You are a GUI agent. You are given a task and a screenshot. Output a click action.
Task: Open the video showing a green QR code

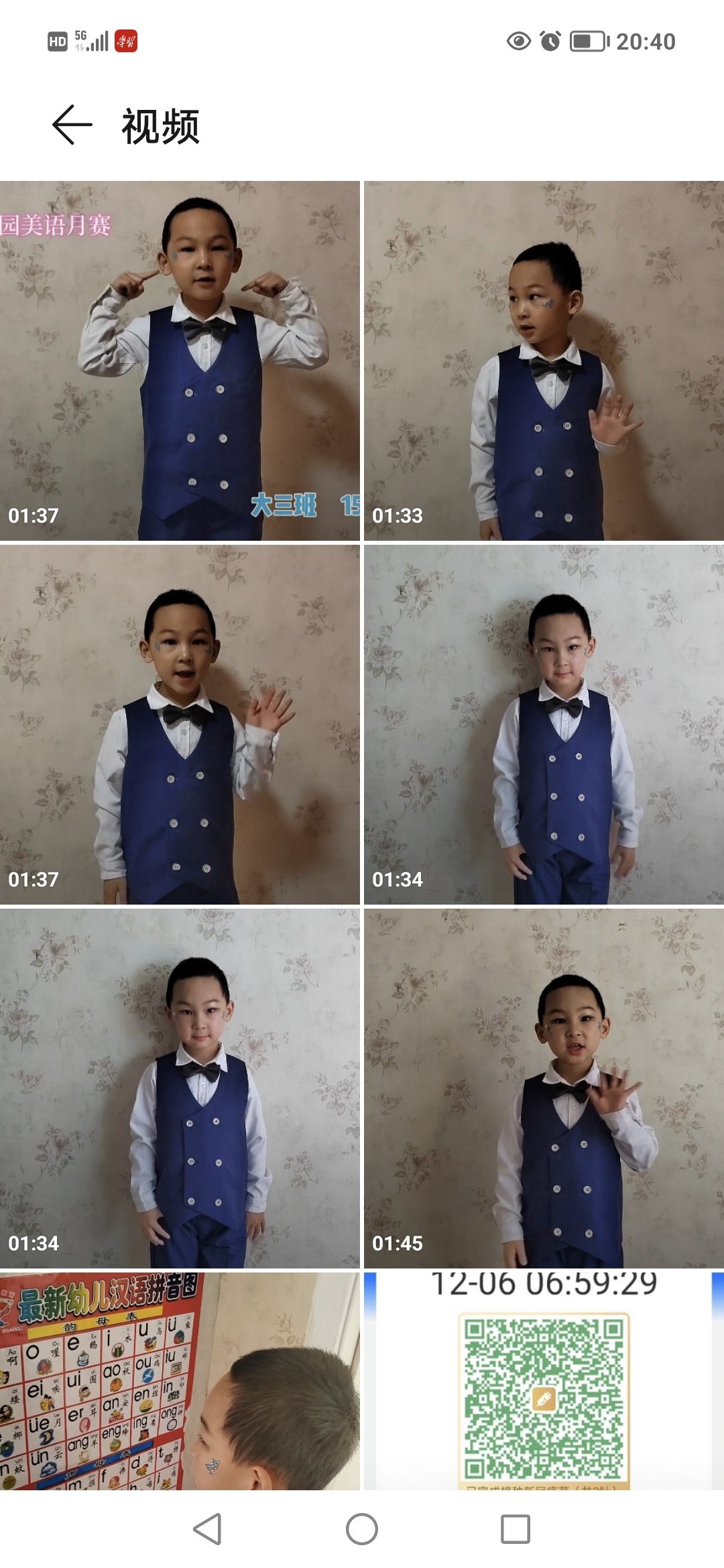tap(544, 1380)
